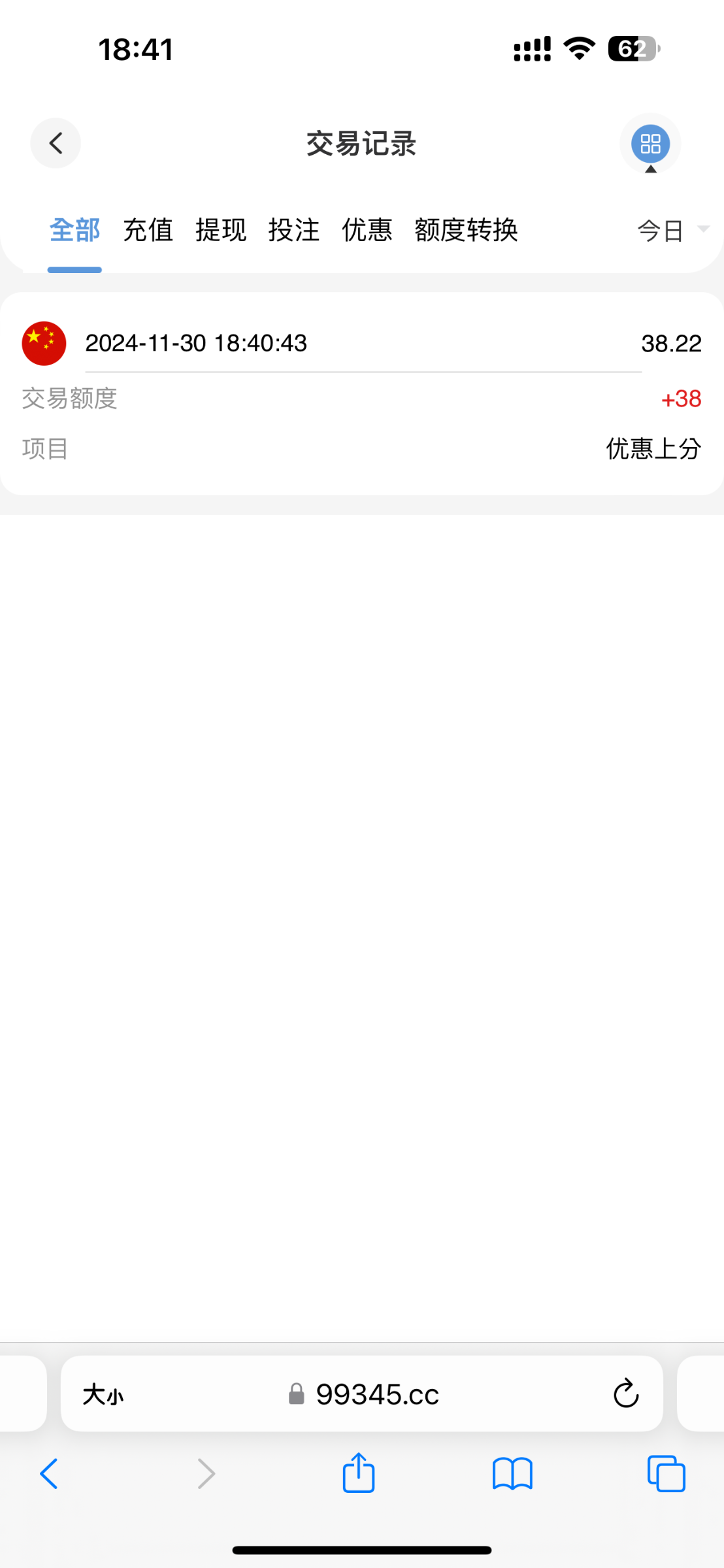Open the grid menu icon at top right
The width and height of the screenshot is (724, 1568).
tap(650, 144)
